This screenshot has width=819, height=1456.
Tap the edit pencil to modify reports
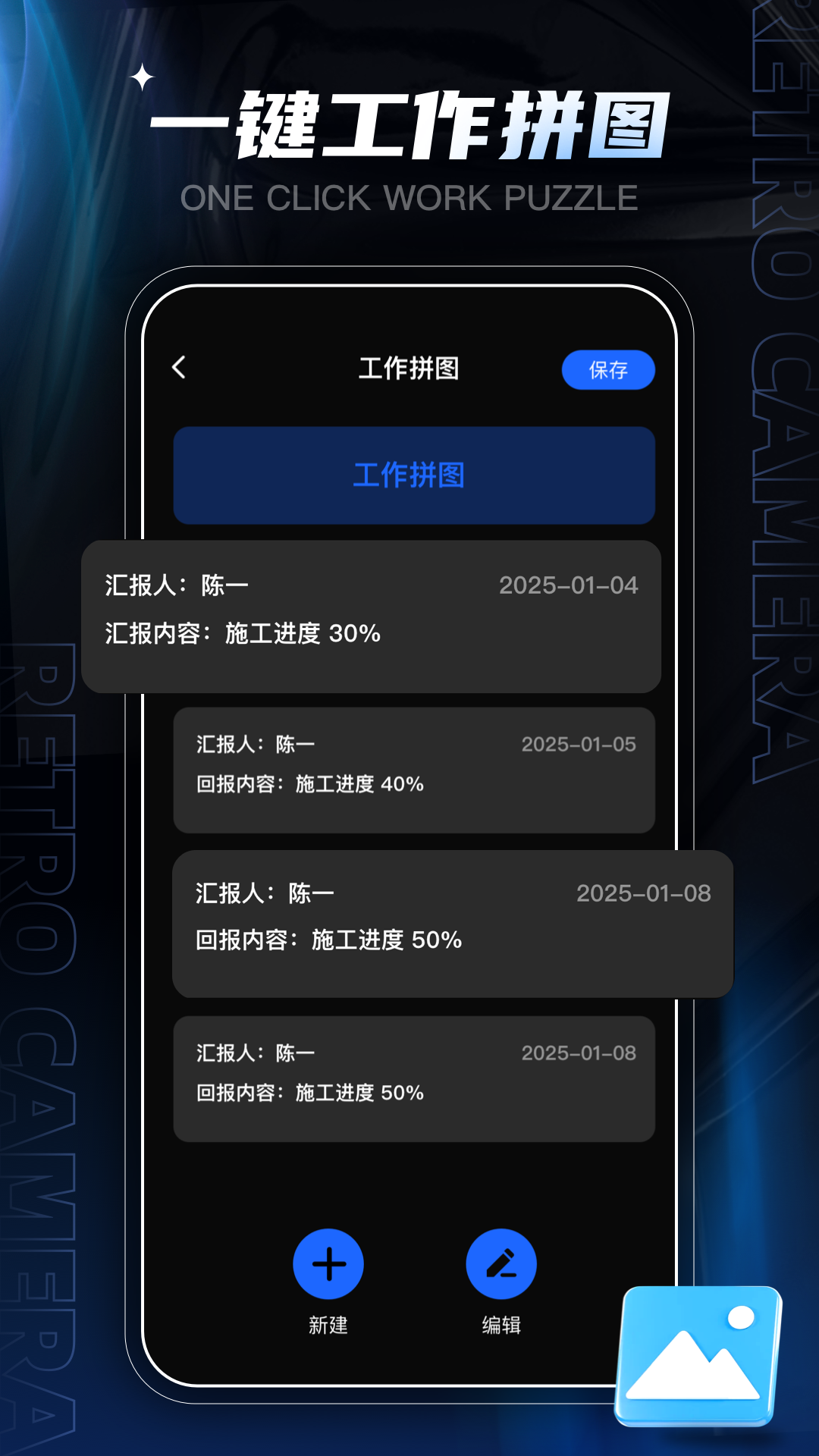pyautogui.click(x=500, y=1263)
